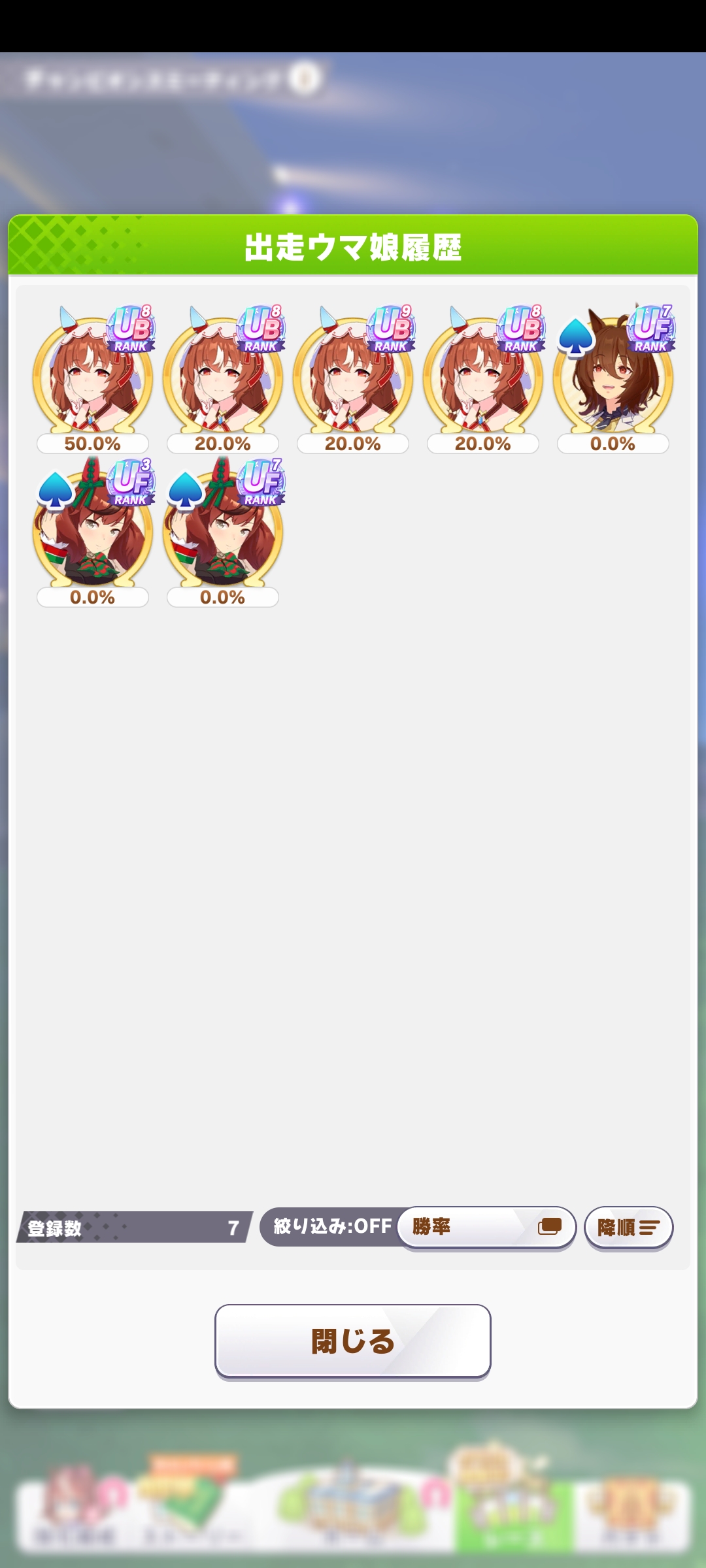This screenshot has width=706, height=1568.
Task: Change the 勝率 sort criterion
Action: [x=486, y=1226]
